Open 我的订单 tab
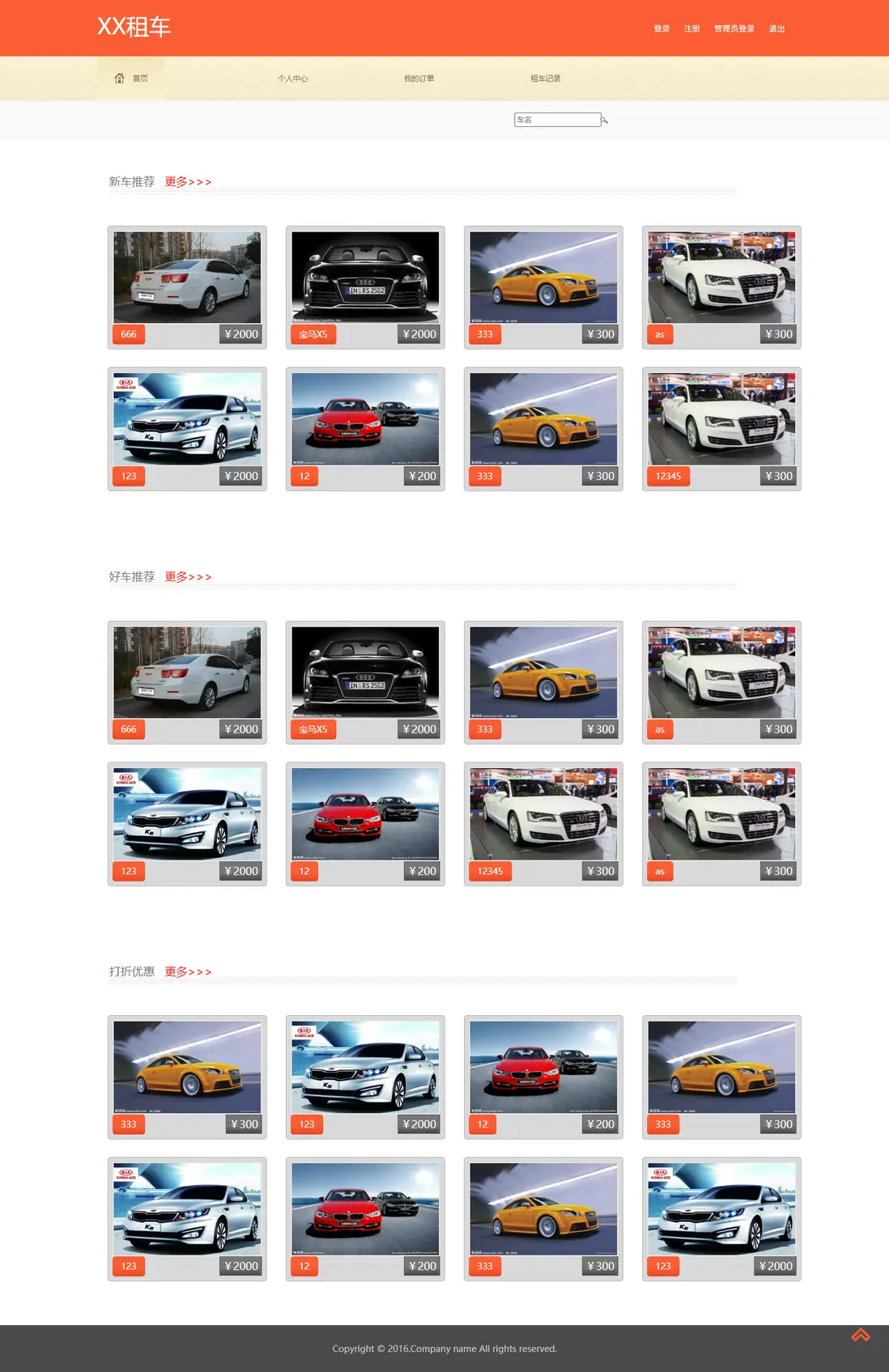The image size is (889, 1372). [419, 79]
